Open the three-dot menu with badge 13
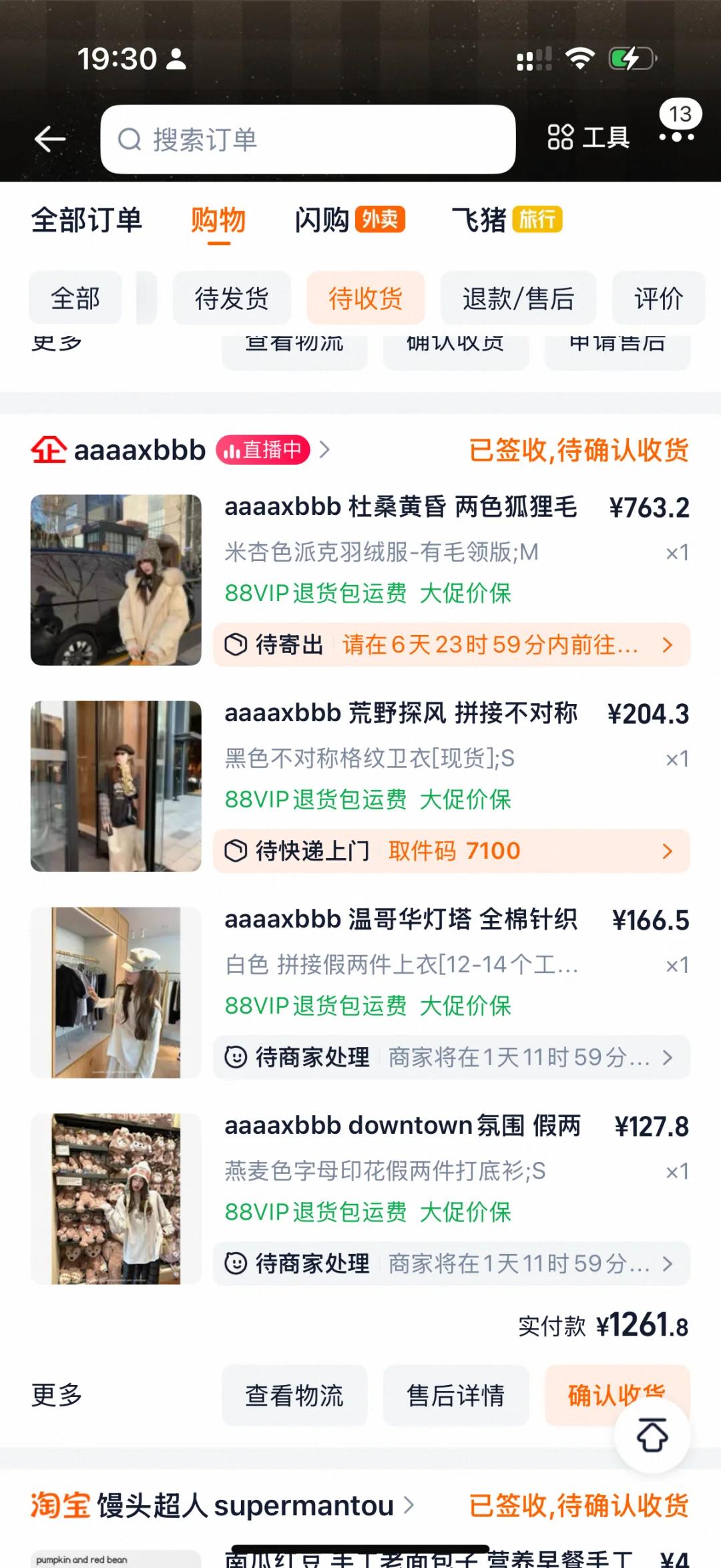 point(677,136)
